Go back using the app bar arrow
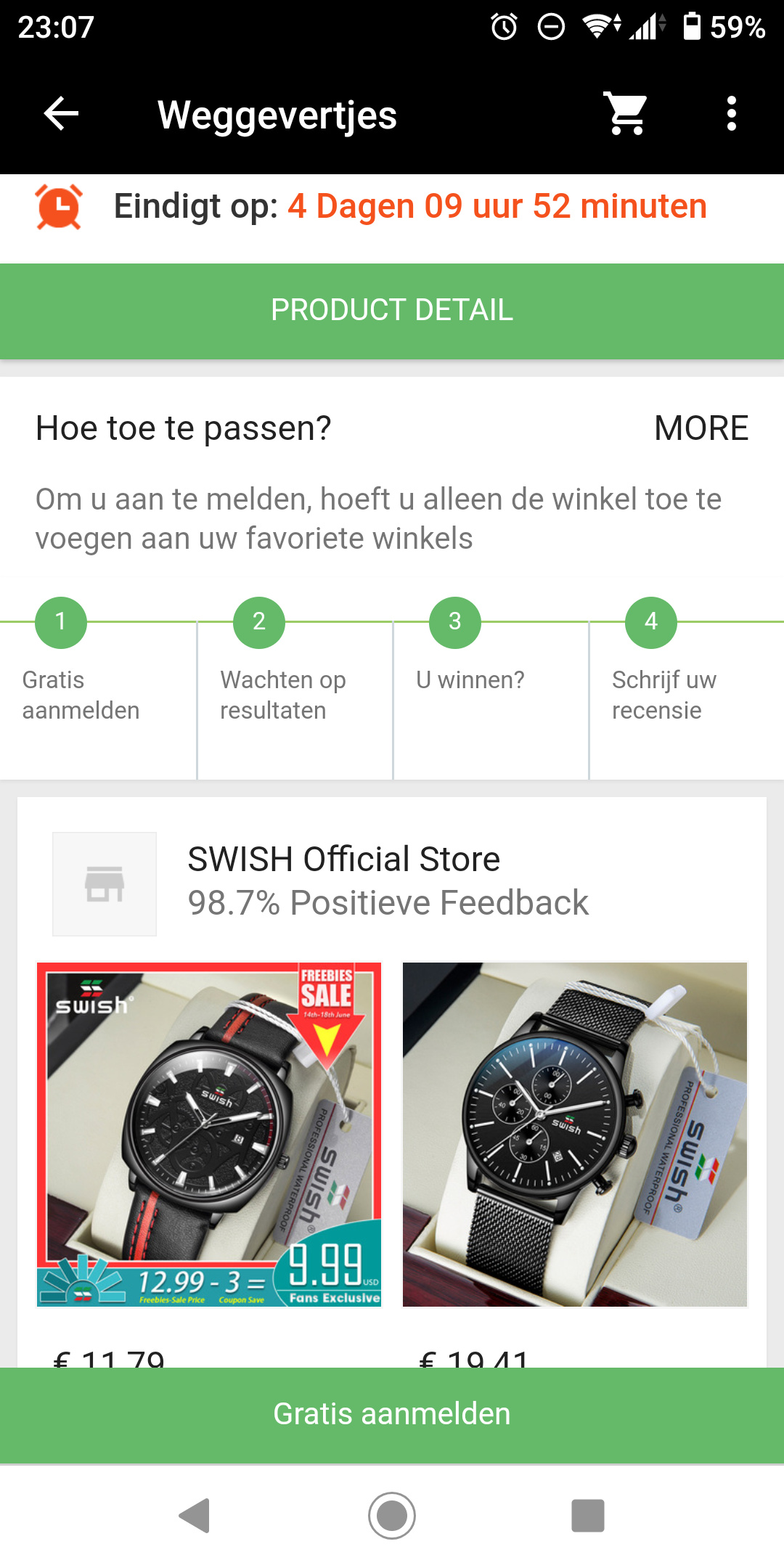This screenshot has width=784, height=1568. (62, 114)
